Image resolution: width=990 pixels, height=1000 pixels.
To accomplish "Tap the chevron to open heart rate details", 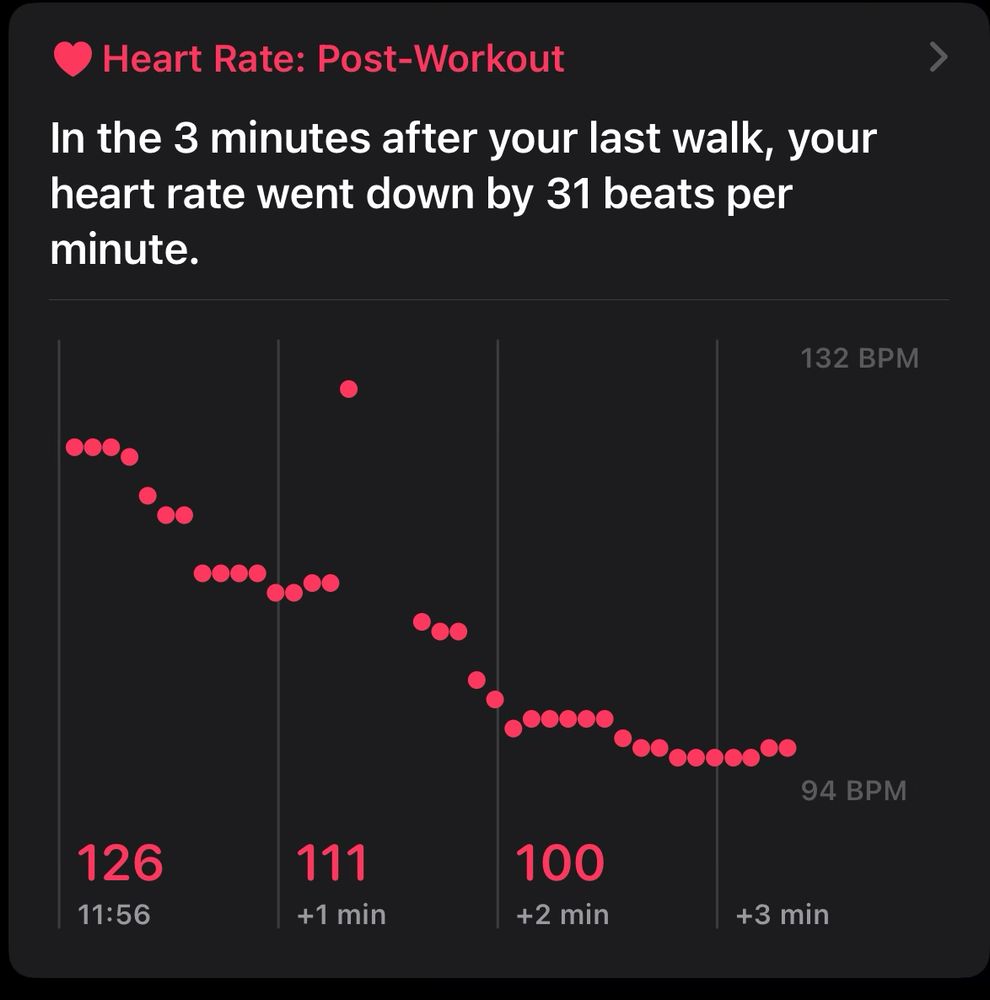I will point(938,58).
